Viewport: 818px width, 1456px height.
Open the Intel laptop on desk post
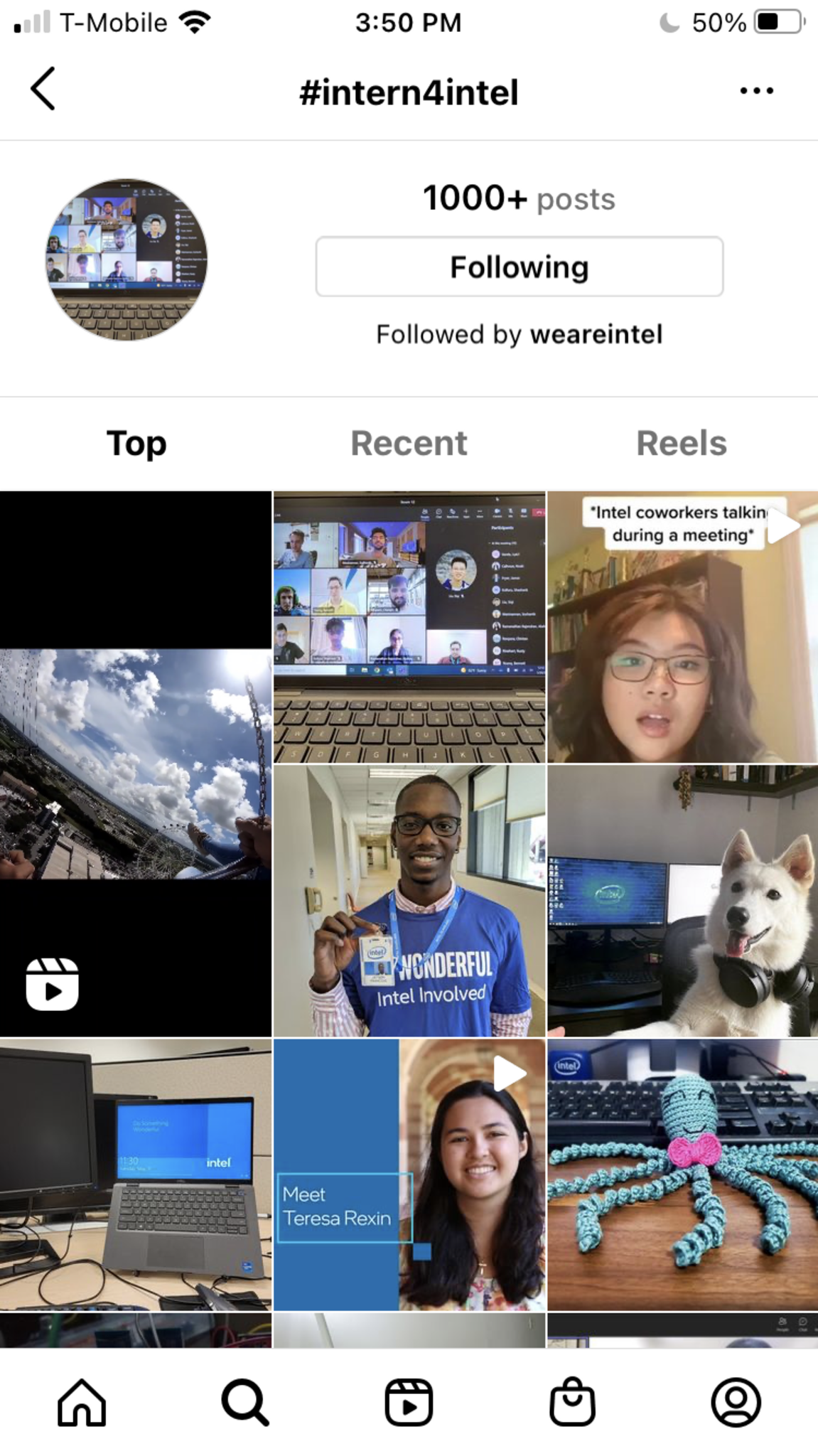[135, 1174]
